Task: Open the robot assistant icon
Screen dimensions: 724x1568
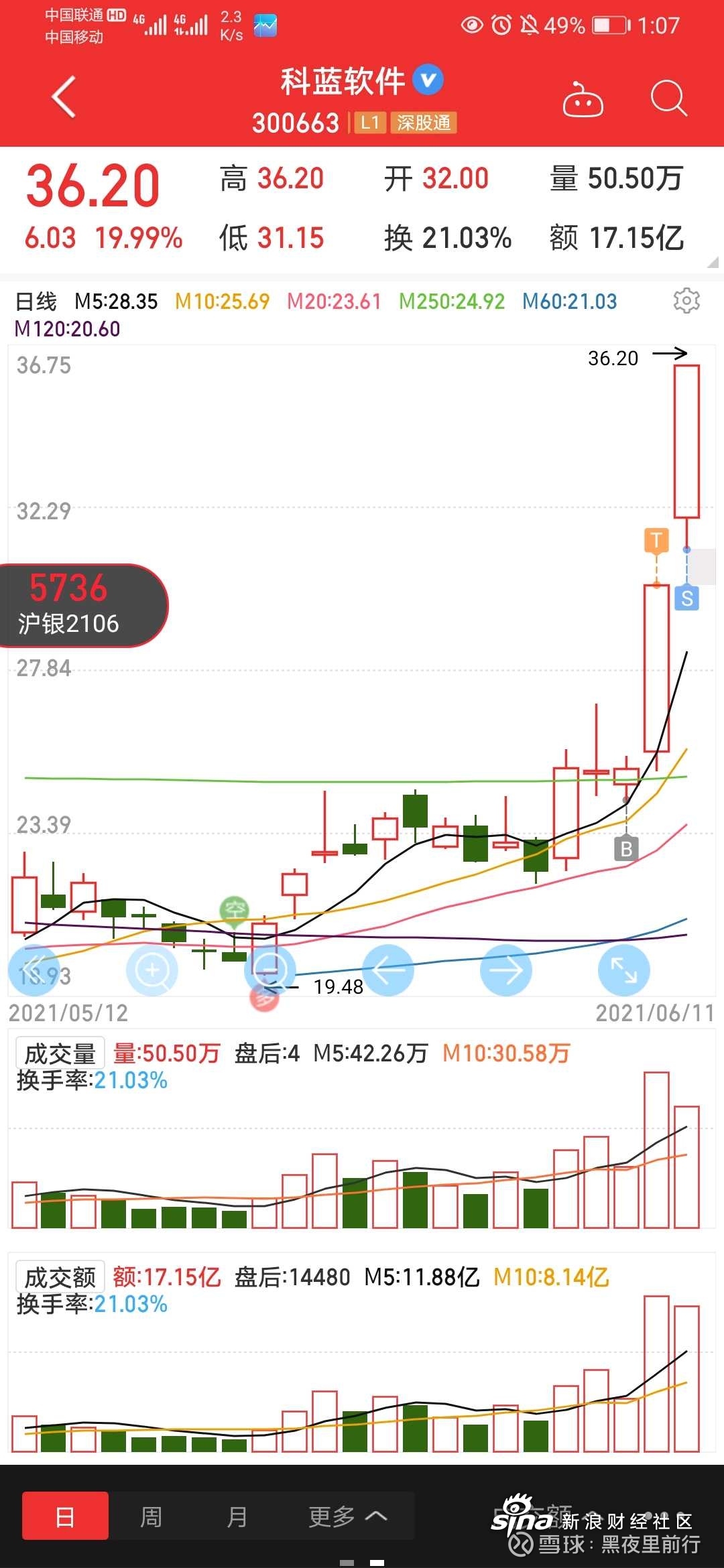Action: click(x=583, y=99)
